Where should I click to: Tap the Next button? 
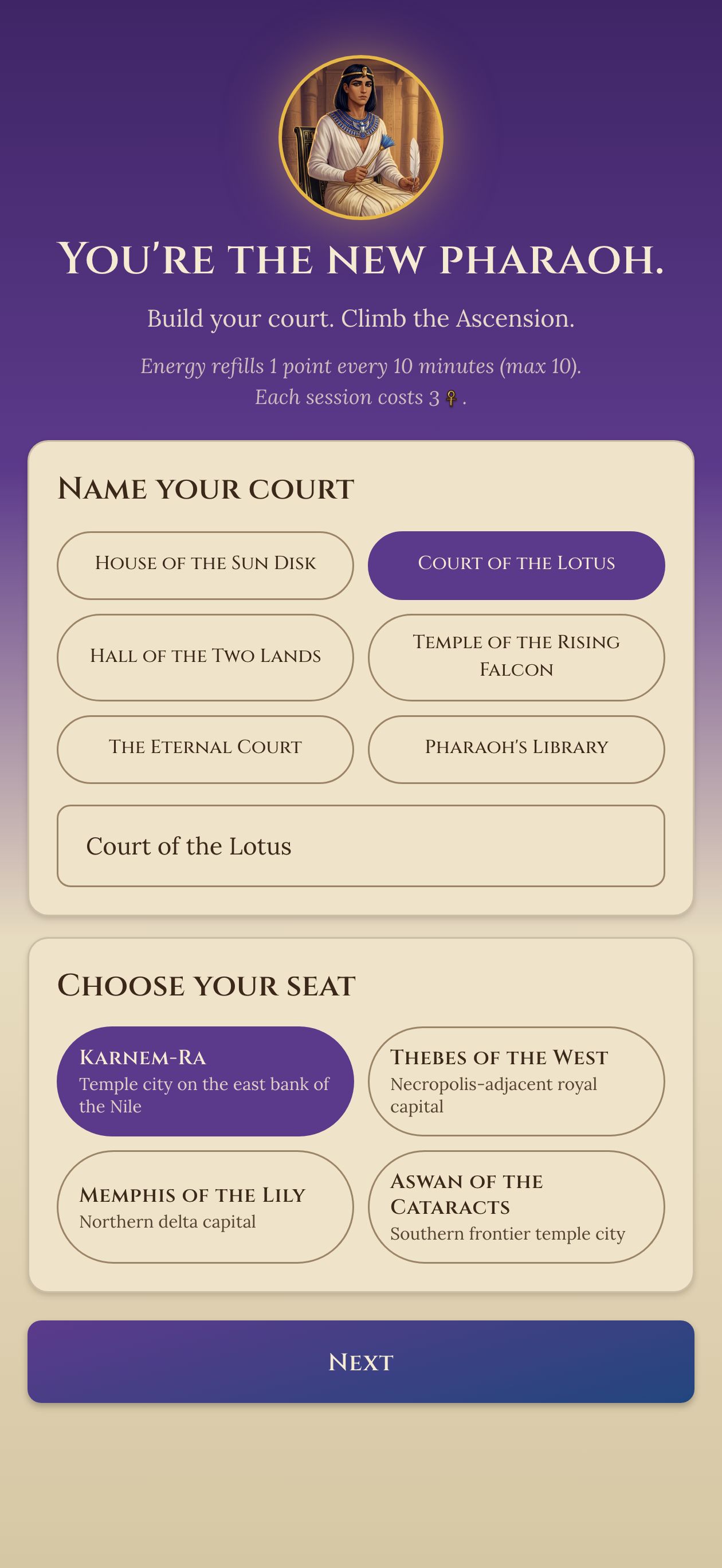(x=361, y=1362)
